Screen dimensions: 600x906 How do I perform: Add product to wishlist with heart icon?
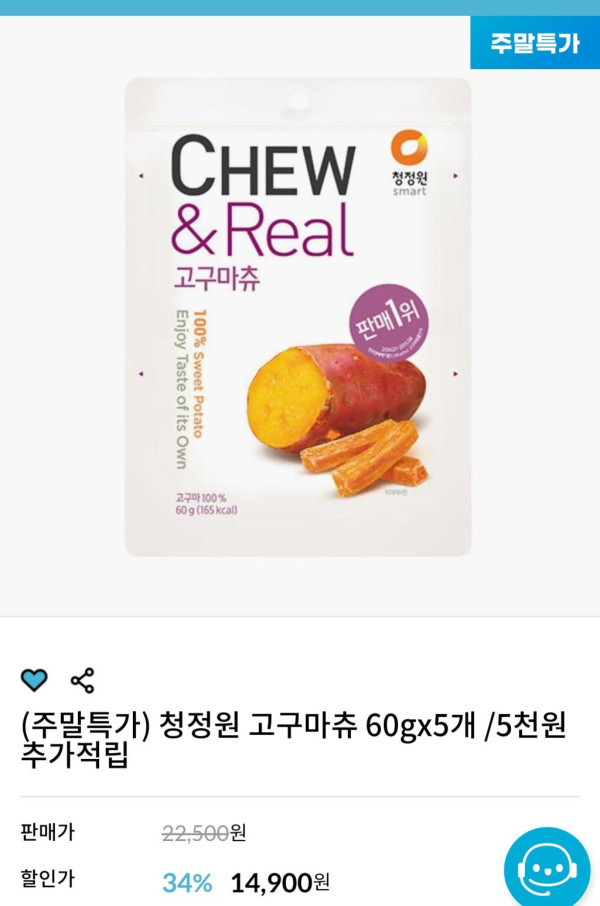pyautogui.click(x=34, y=681)
